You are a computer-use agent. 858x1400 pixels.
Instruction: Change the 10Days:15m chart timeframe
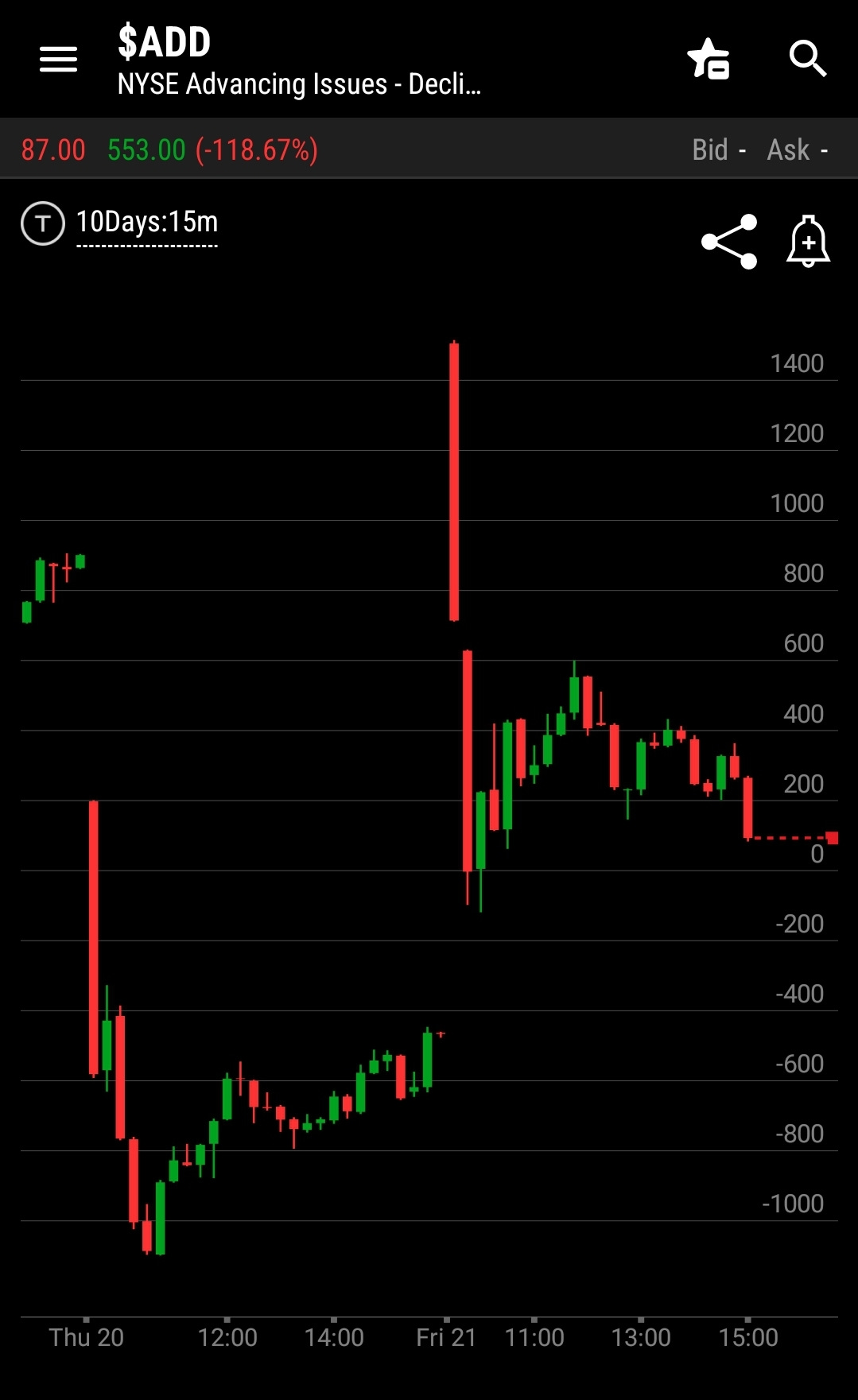tap(147, 222)
